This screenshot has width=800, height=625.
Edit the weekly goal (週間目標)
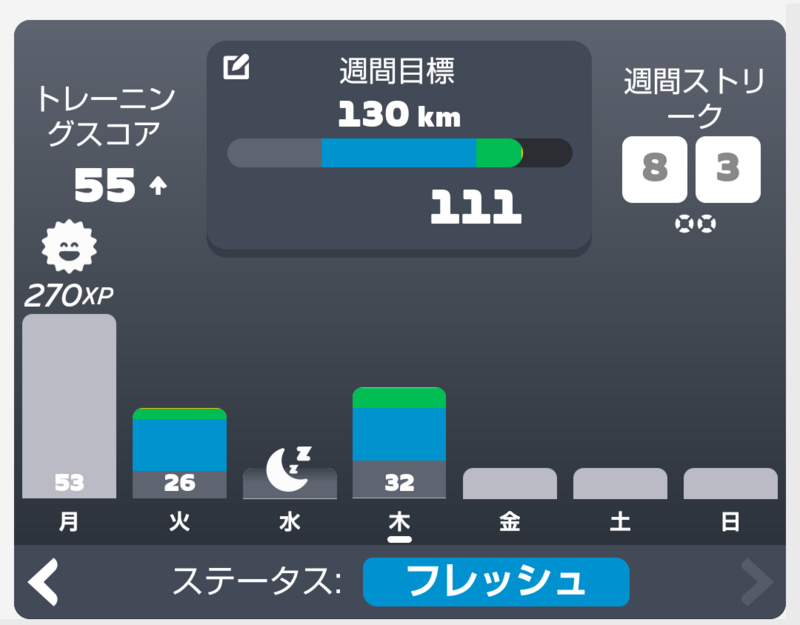point(236,67)
